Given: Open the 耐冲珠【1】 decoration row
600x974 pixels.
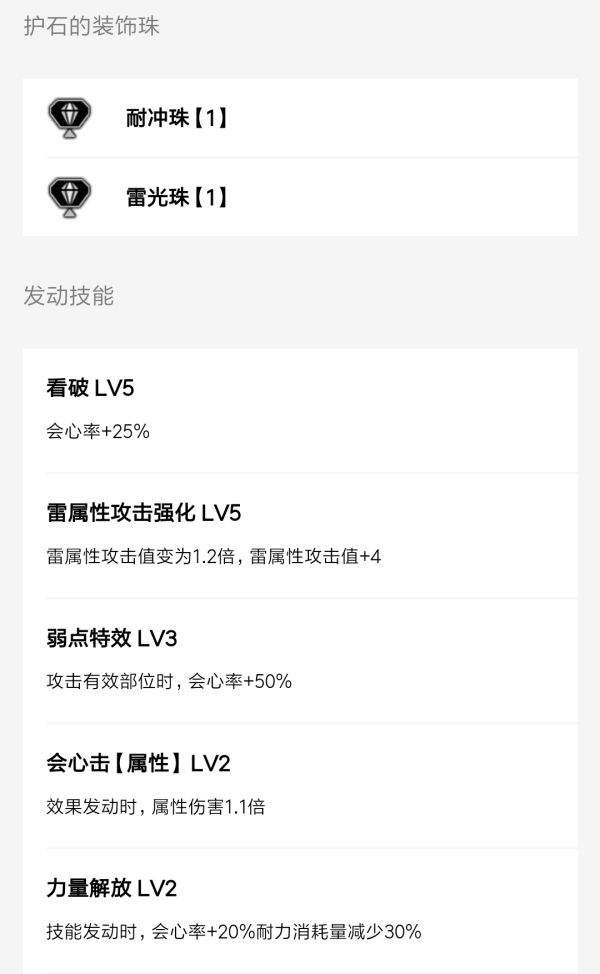Looking at the screenshot, I should tap(300, 118).
